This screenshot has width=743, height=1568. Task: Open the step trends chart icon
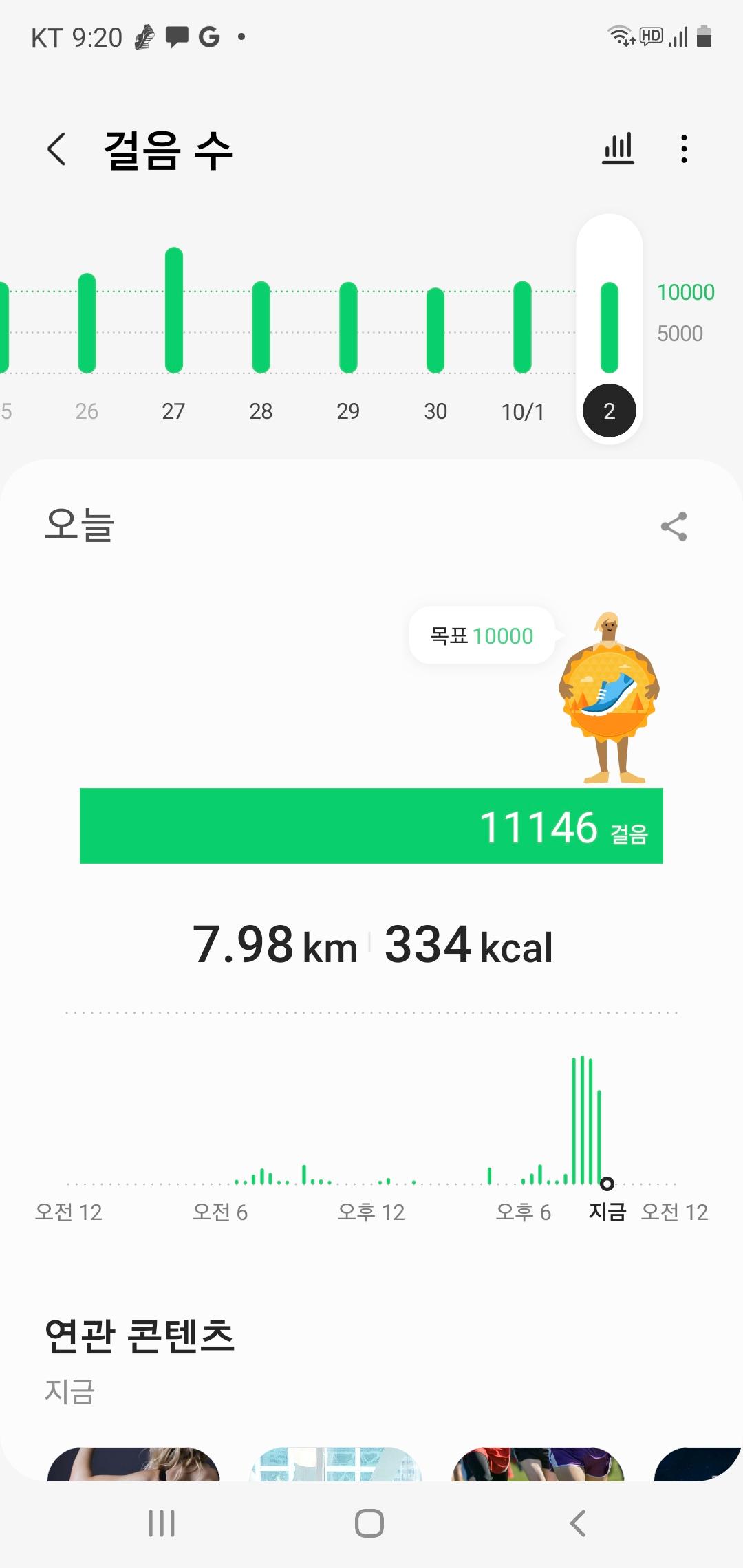coord(618,149)
